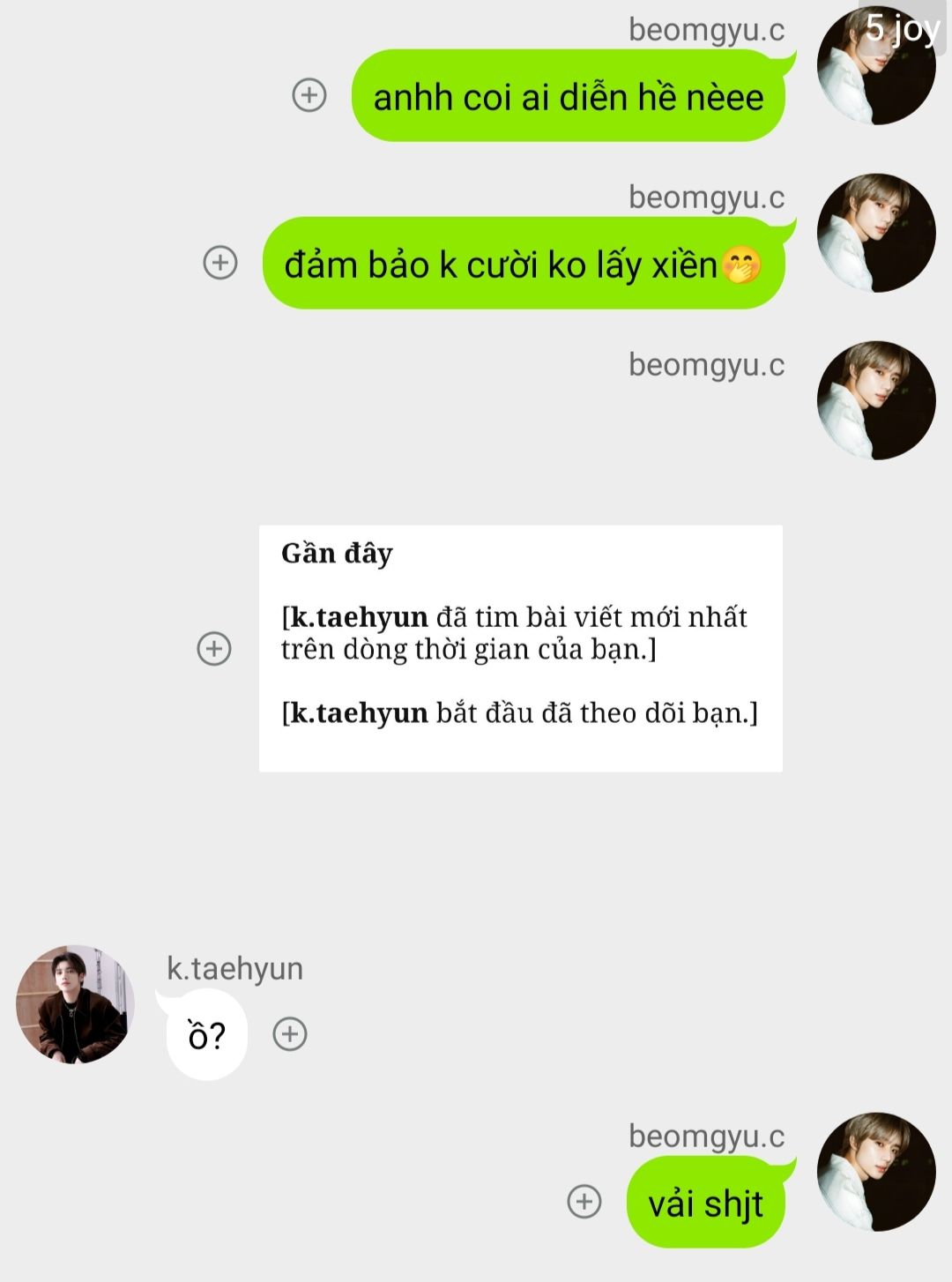The image size is (952, 1282).
Task: Open k.taehyun's profile picture
Action: tap(75, 1005)
